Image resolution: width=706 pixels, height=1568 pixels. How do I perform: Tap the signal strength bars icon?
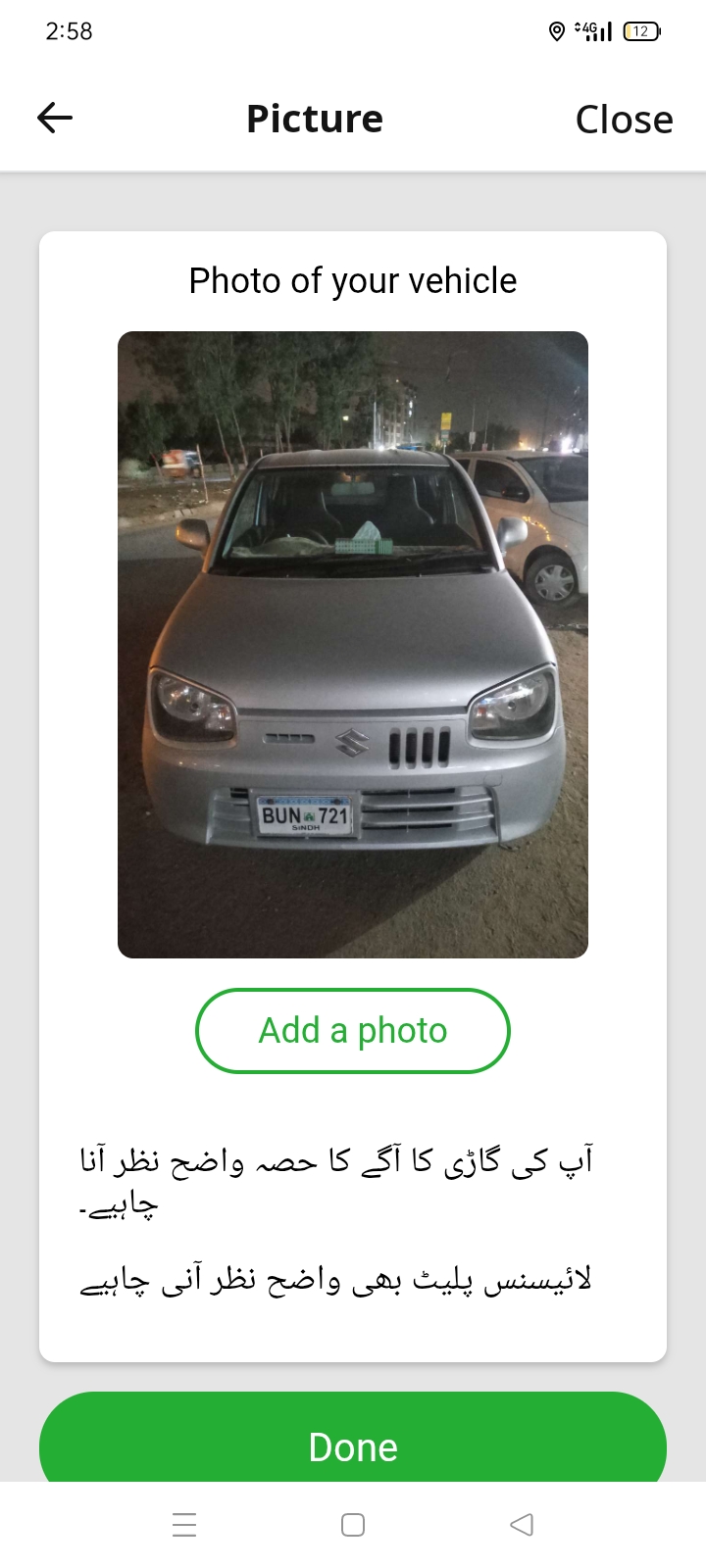tap(602, 32)
